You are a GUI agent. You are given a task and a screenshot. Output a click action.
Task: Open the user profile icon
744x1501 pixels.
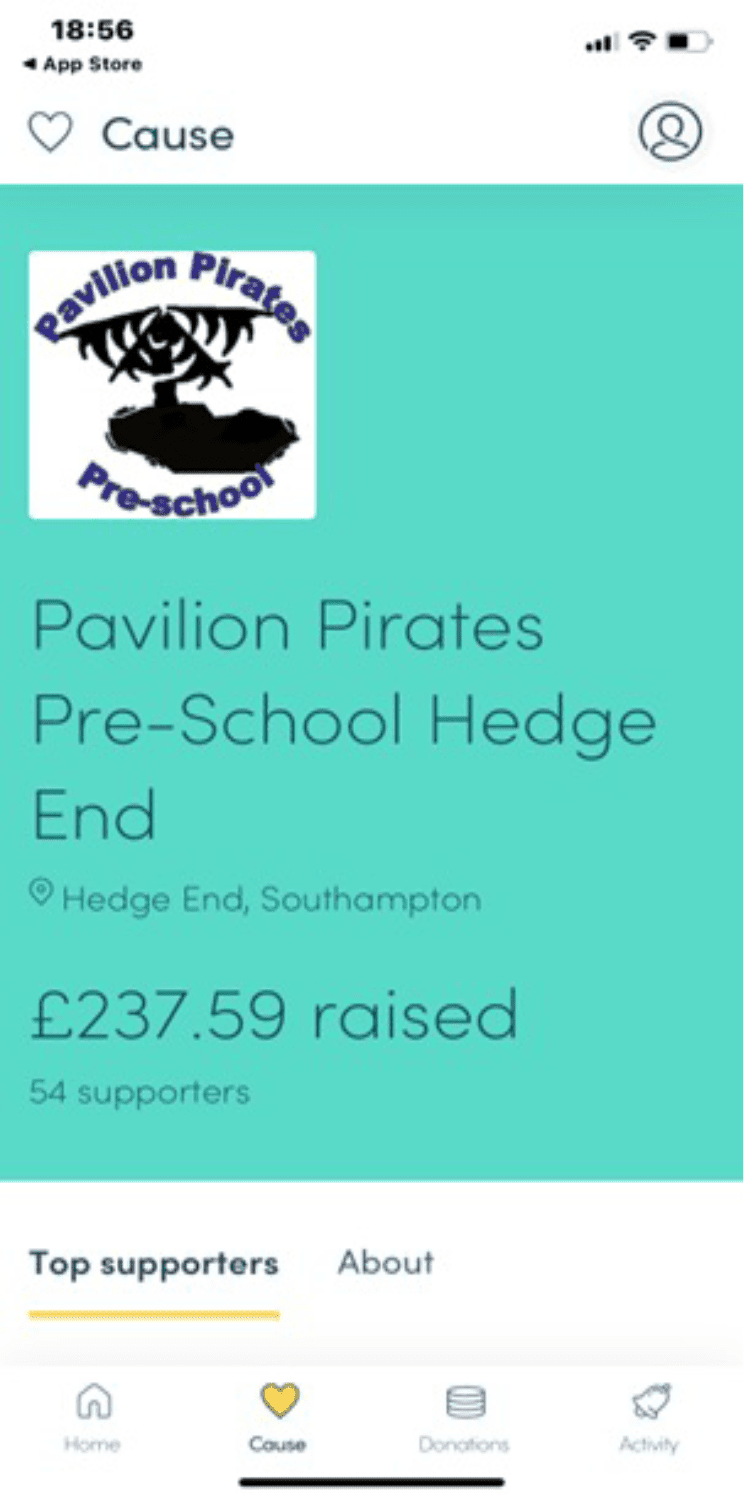coord(670,132)
